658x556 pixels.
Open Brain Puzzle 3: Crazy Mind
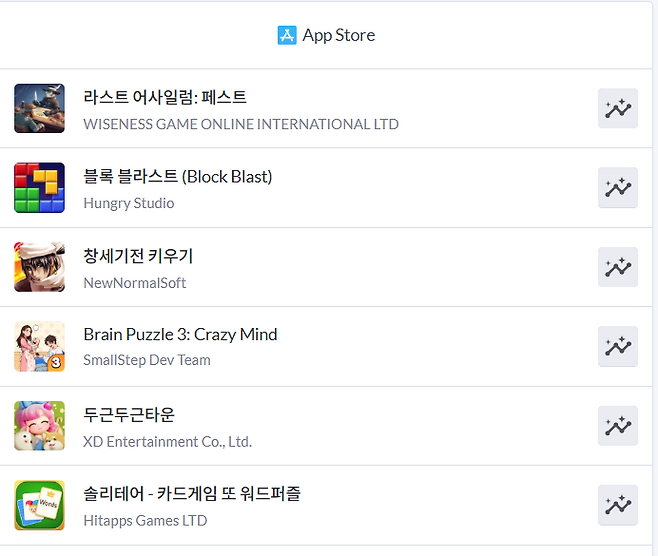coord(180,335)
